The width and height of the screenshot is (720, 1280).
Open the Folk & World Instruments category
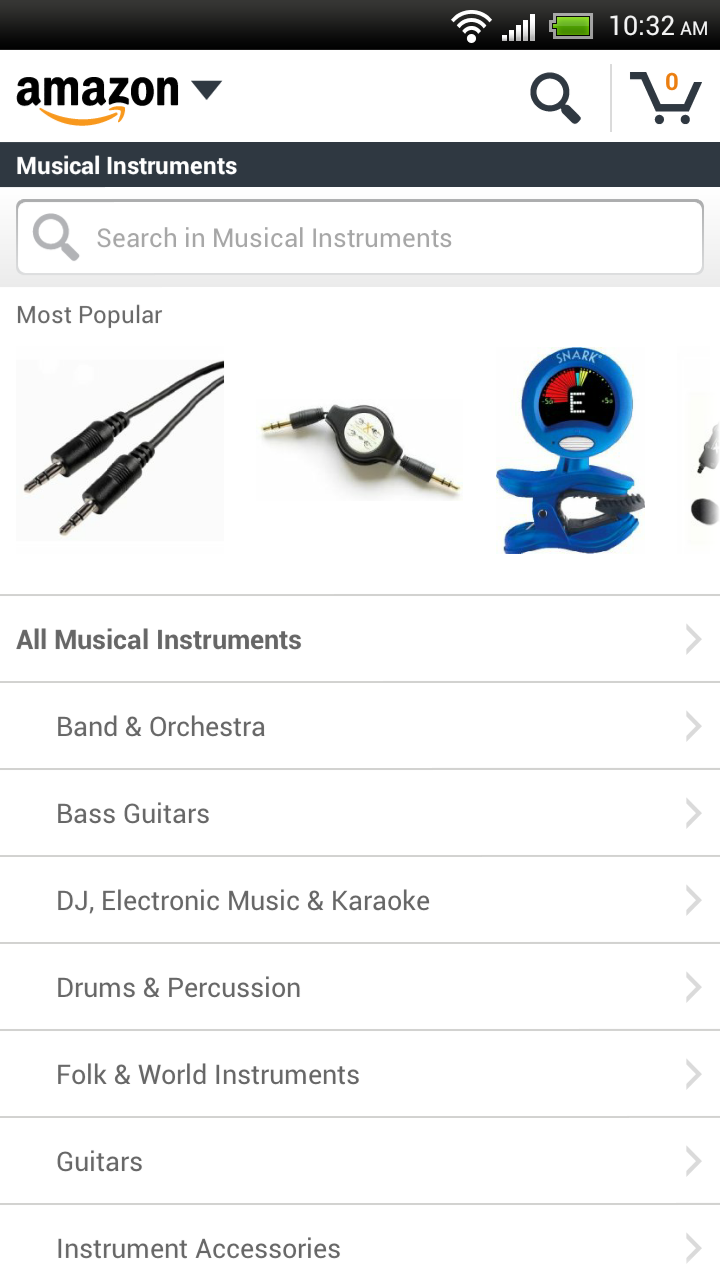pyautogui.click(x=208, y=1074)
